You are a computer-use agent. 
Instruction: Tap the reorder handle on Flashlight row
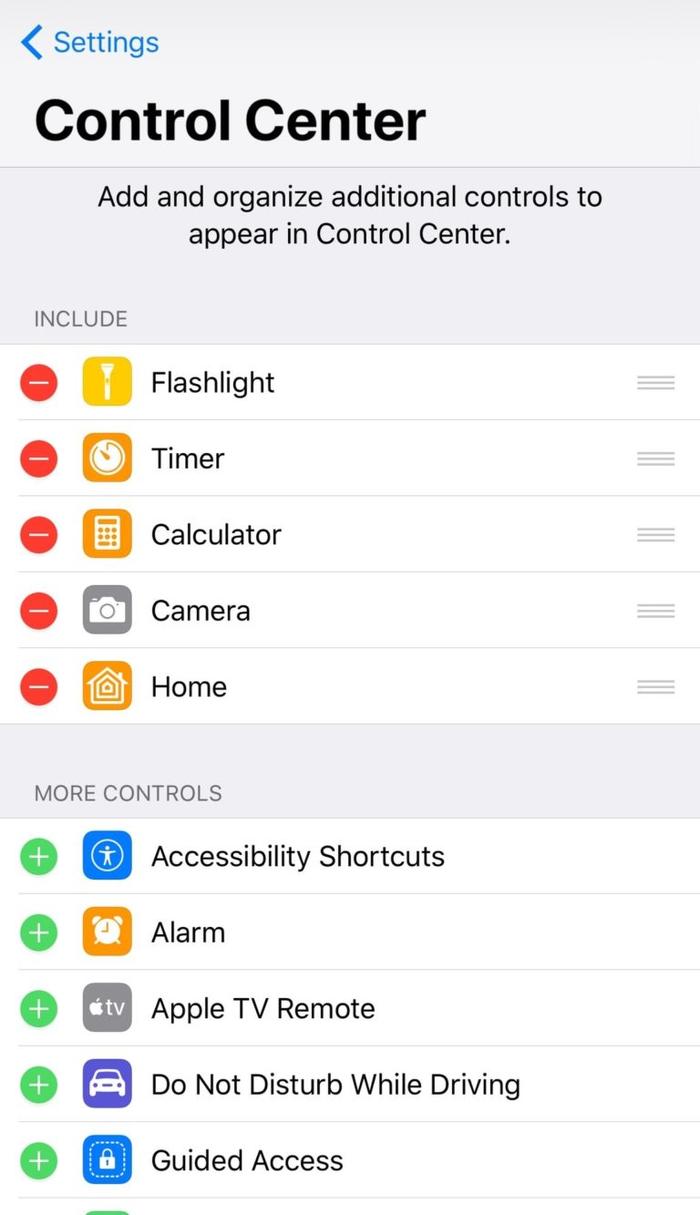click(656, 382)
